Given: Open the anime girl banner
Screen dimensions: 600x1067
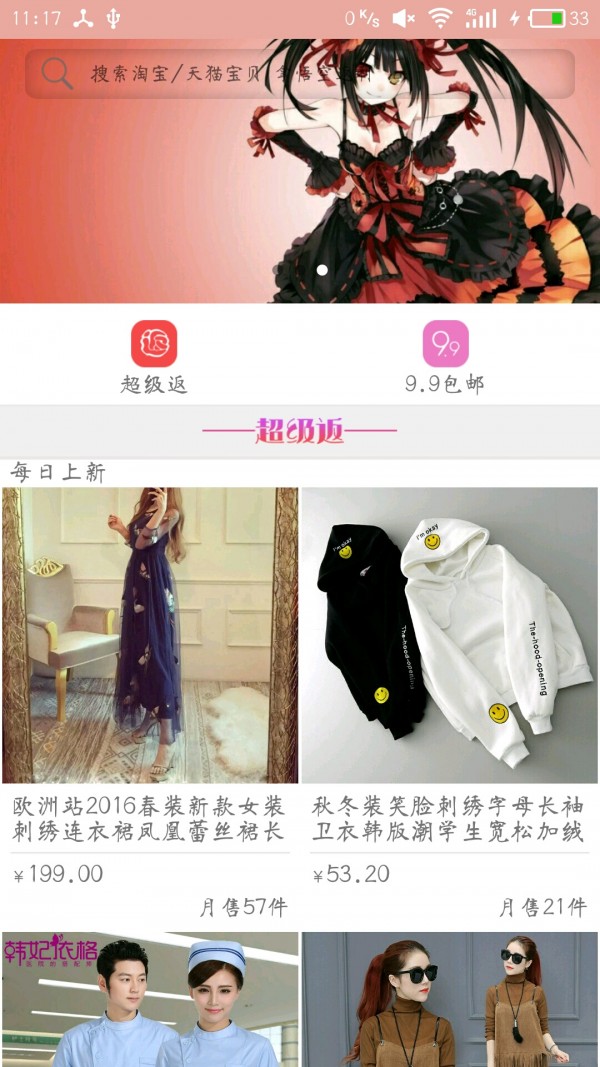Looking at the screenshot, I should 300,200.
